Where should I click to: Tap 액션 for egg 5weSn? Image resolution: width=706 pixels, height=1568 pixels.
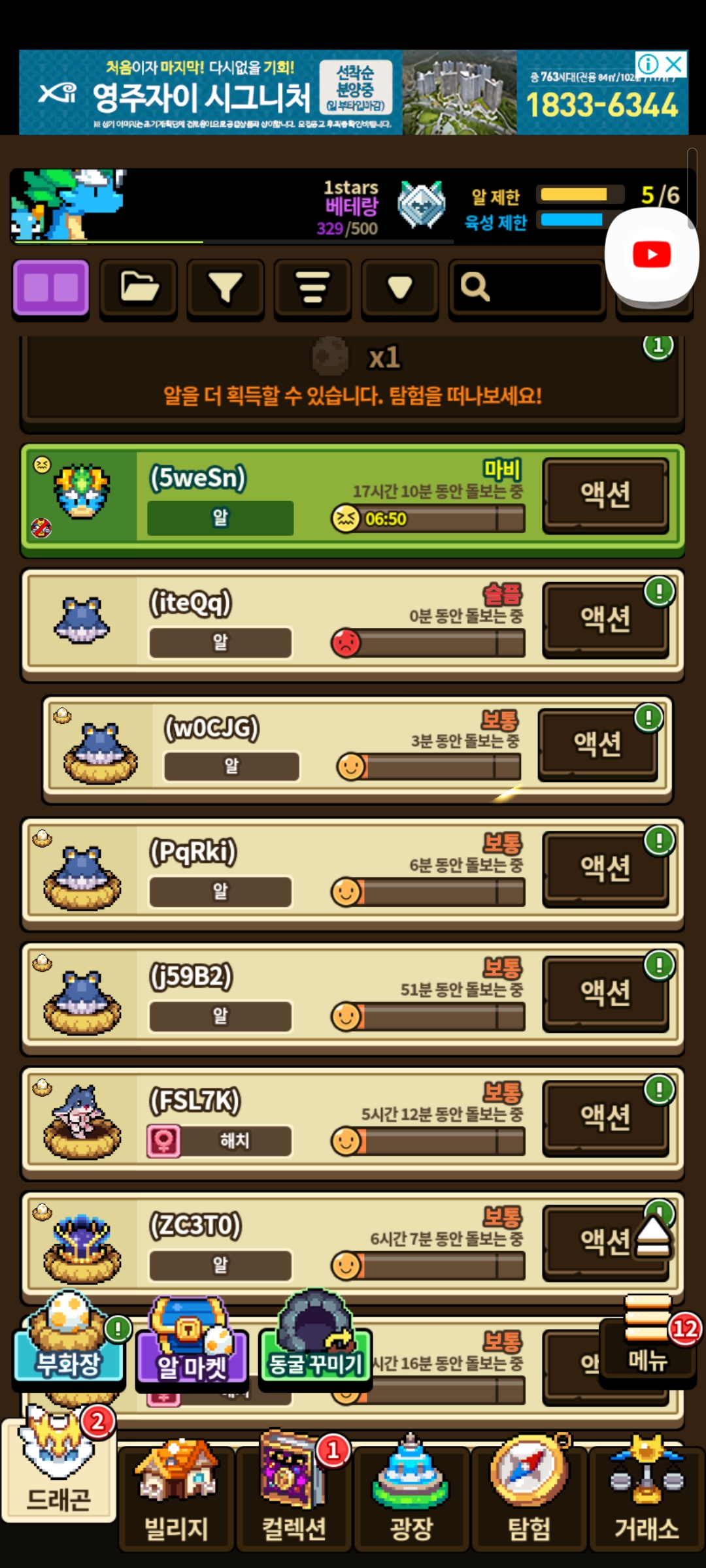(x=605, y=495)
